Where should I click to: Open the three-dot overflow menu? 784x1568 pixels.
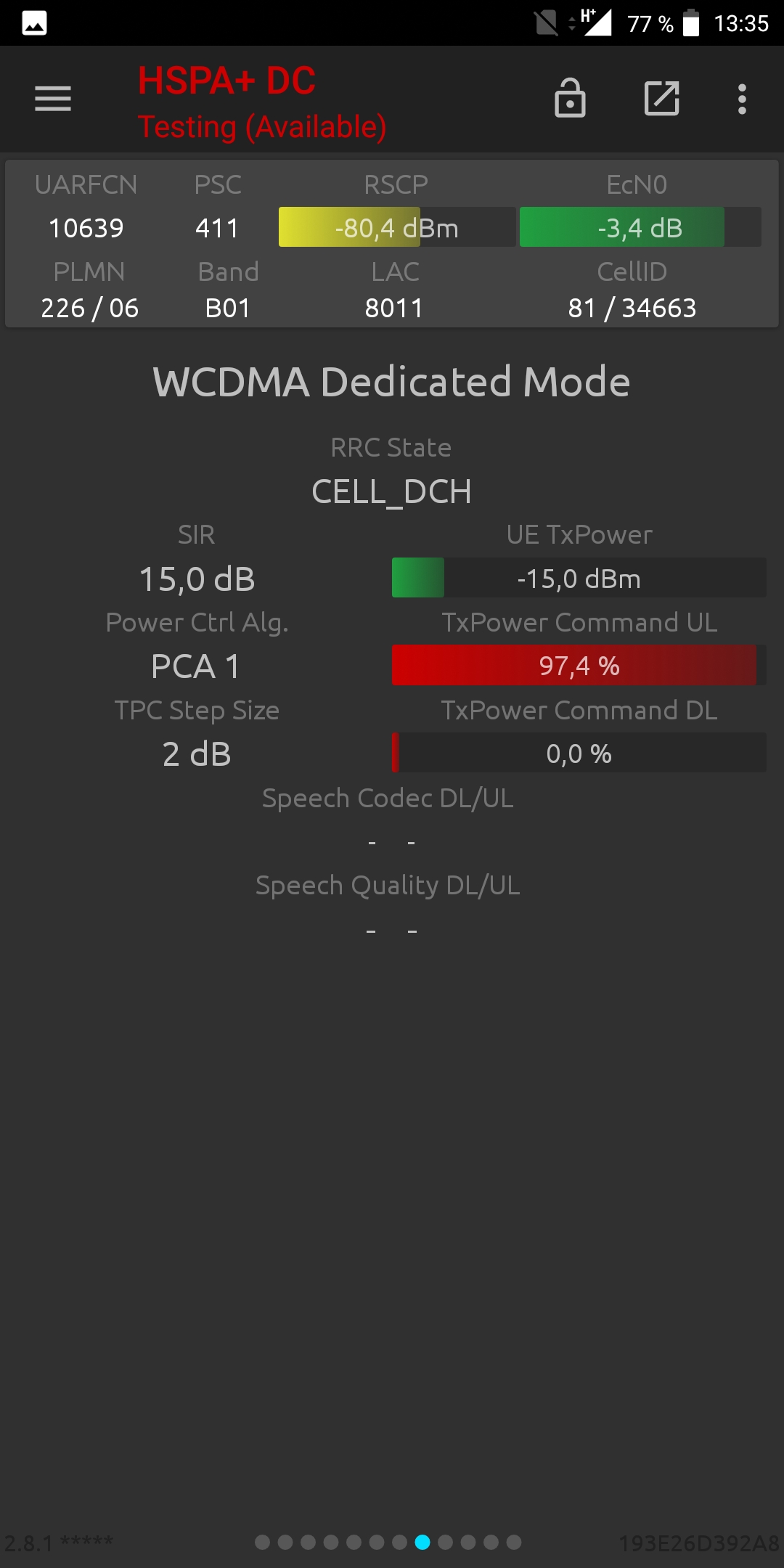(742, 99)
